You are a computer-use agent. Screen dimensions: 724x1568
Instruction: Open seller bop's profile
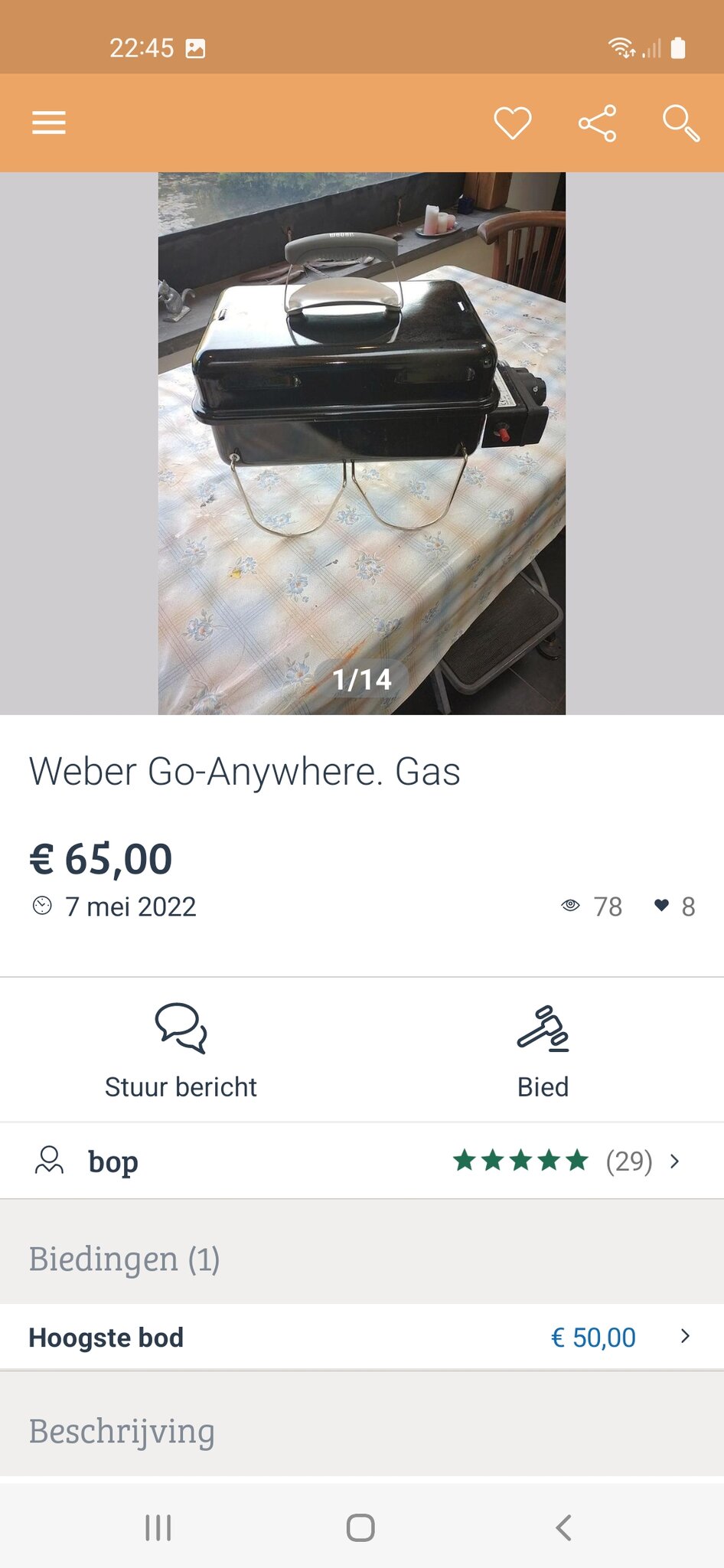pos(361,1161)
